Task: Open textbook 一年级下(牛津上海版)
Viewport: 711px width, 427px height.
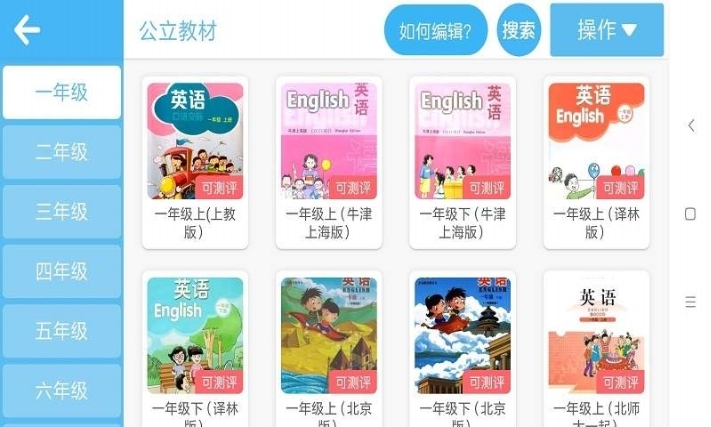Action: tap(461, 161)
